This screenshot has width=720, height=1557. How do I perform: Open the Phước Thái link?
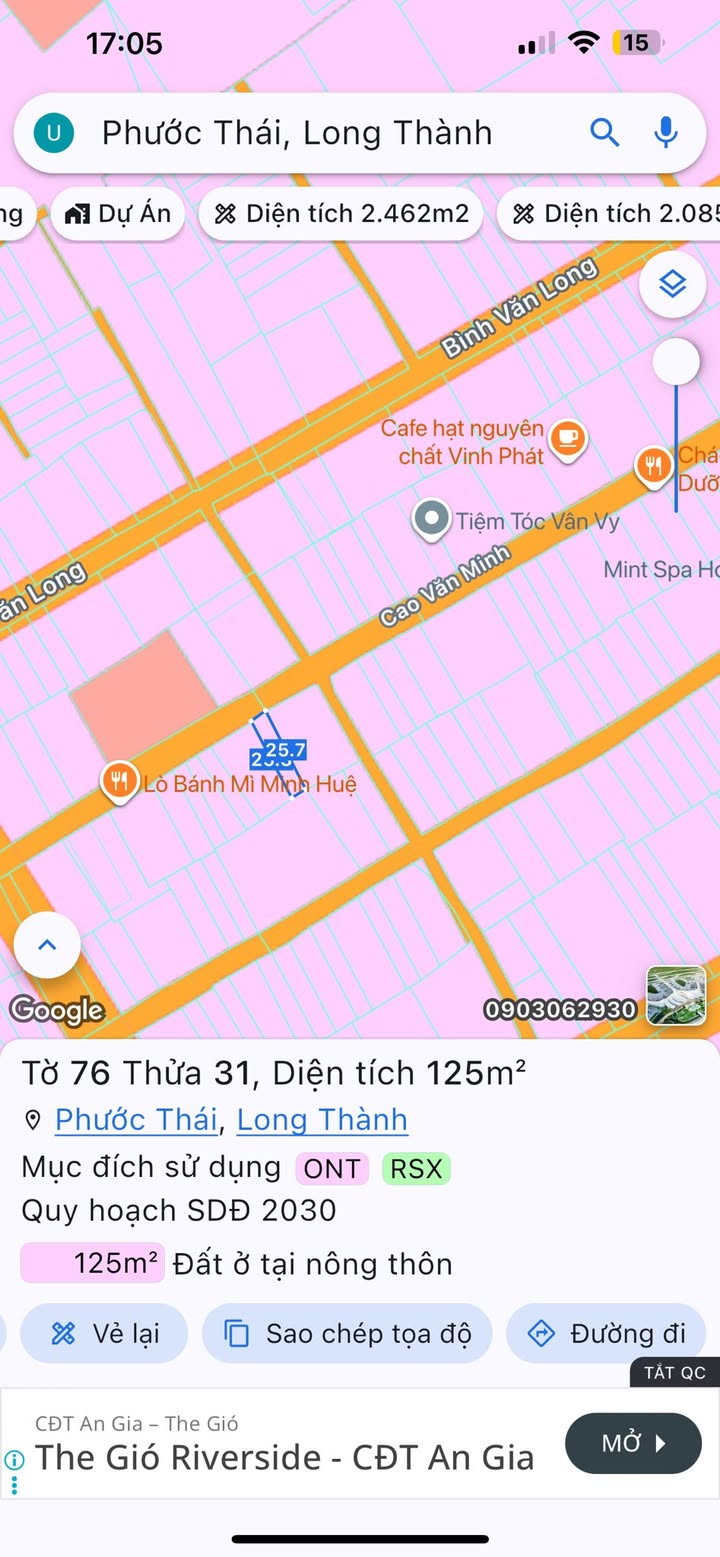pyautogui.click(x=136, y=1120)
